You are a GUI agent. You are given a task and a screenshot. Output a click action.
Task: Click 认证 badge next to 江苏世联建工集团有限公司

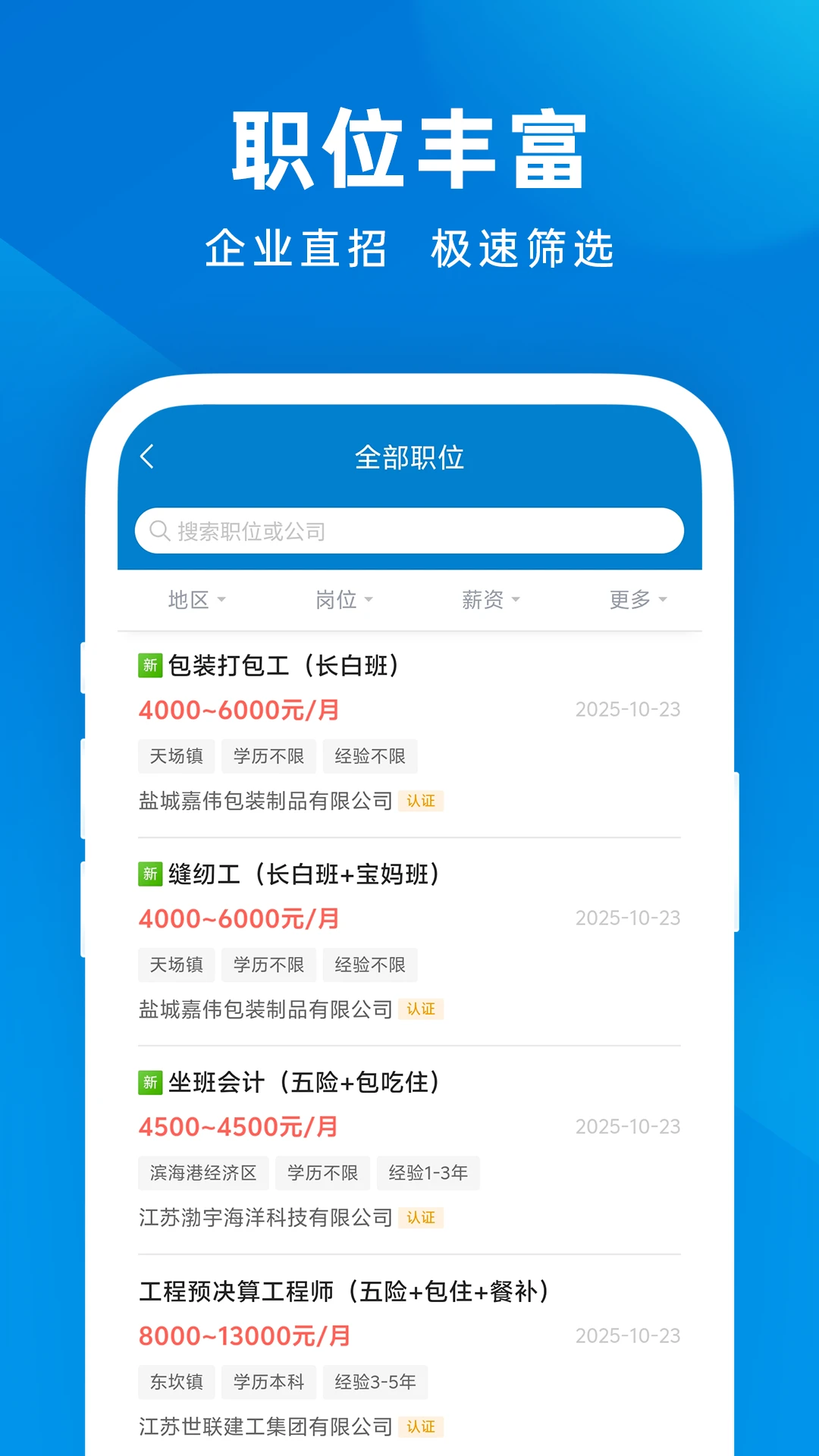coord(422,1426)
